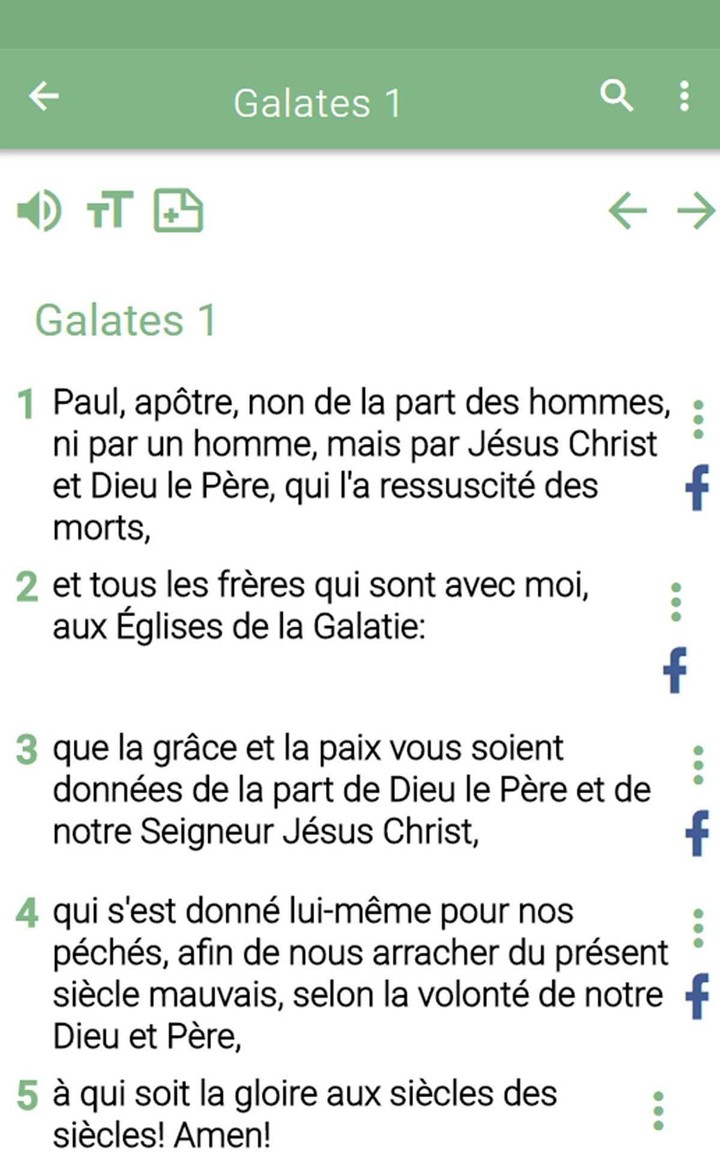
Task: Play audio of the chapter
Action: 40,211
